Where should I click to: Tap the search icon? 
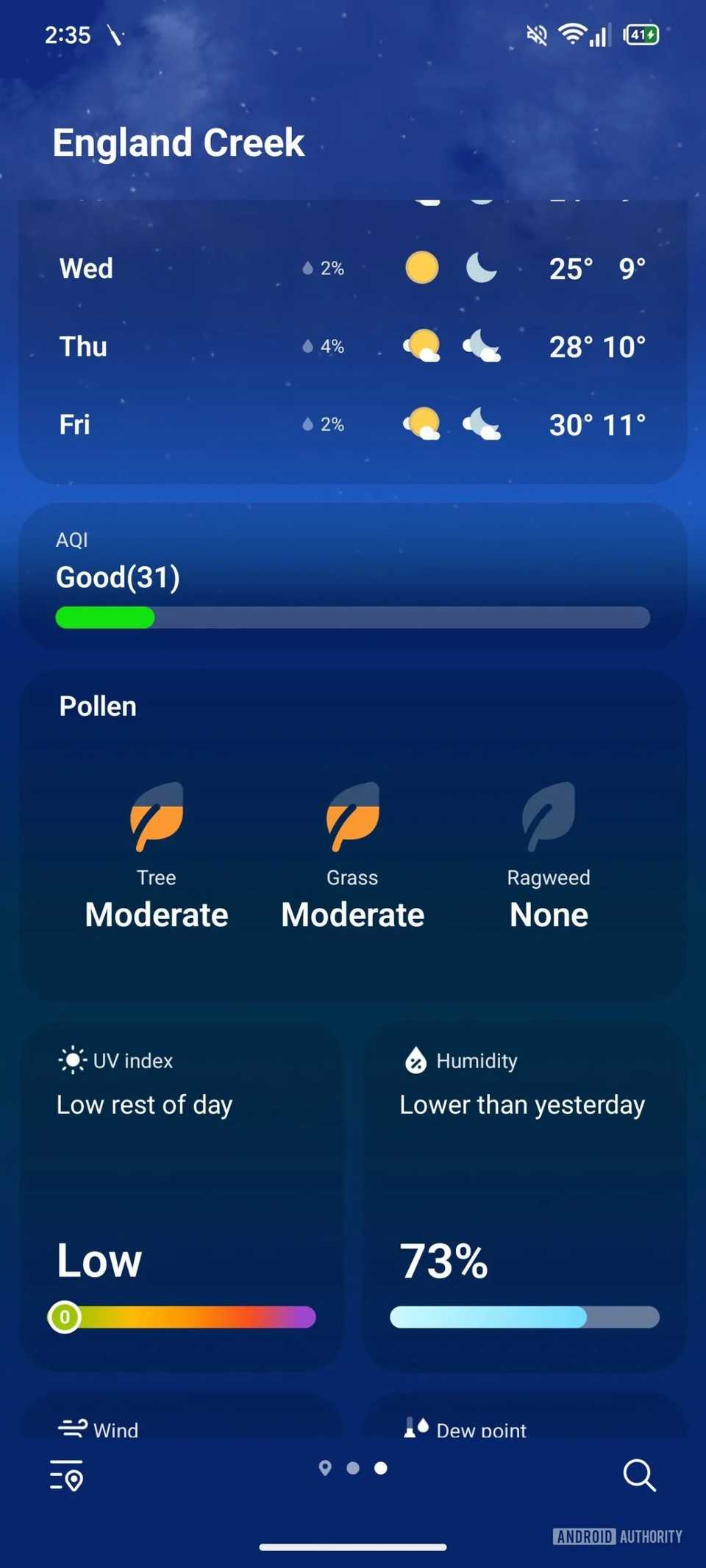[639, 1476]
